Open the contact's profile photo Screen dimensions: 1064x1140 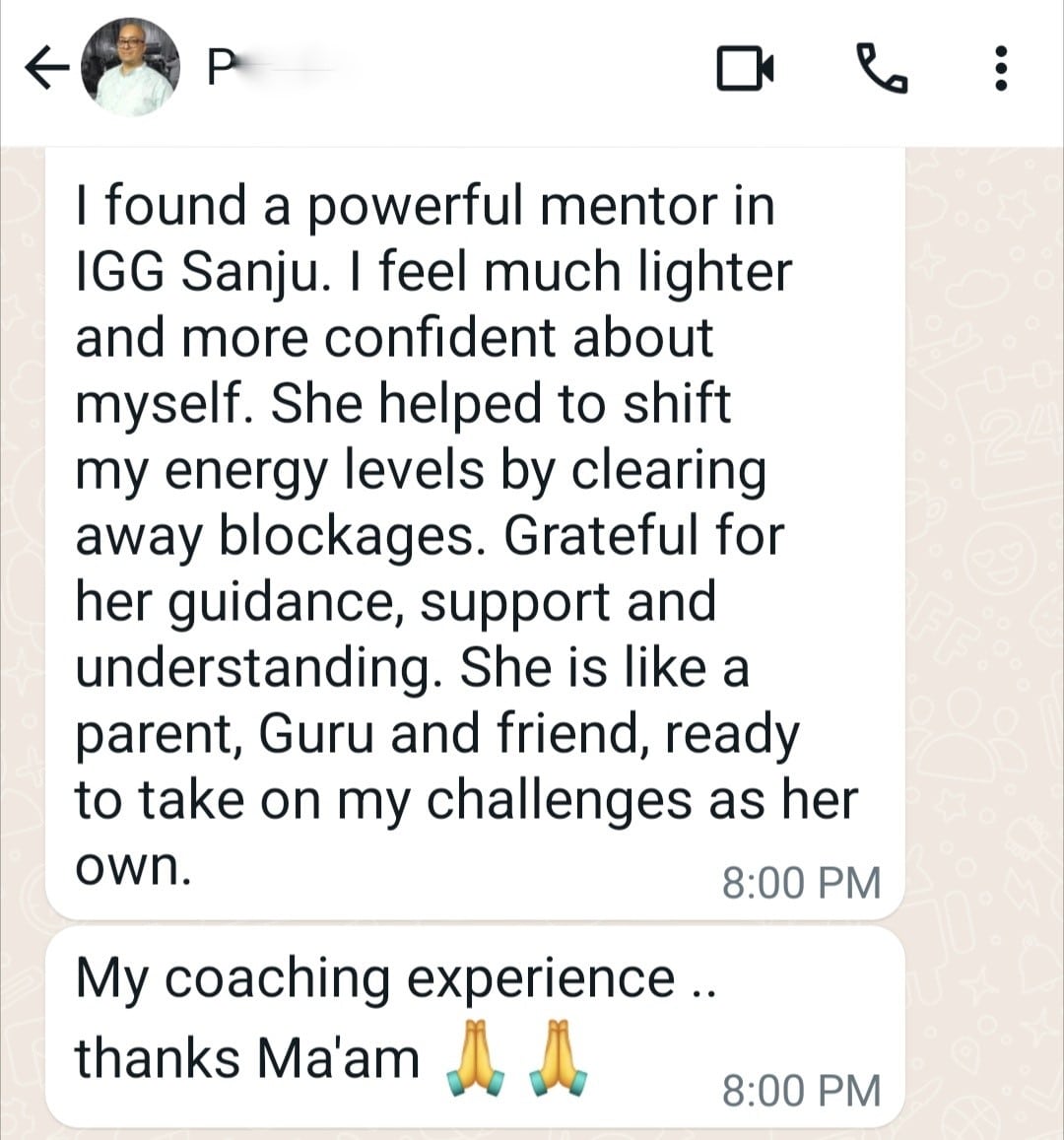tap(129, 67)
